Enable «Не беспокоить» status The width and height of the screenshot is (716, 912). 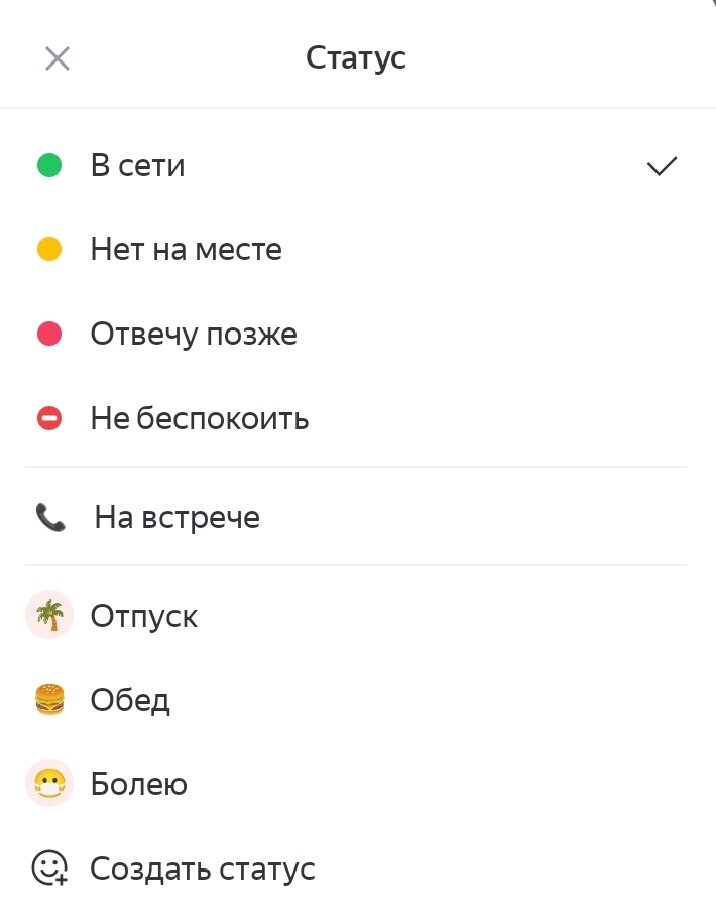tap(199, 418)
